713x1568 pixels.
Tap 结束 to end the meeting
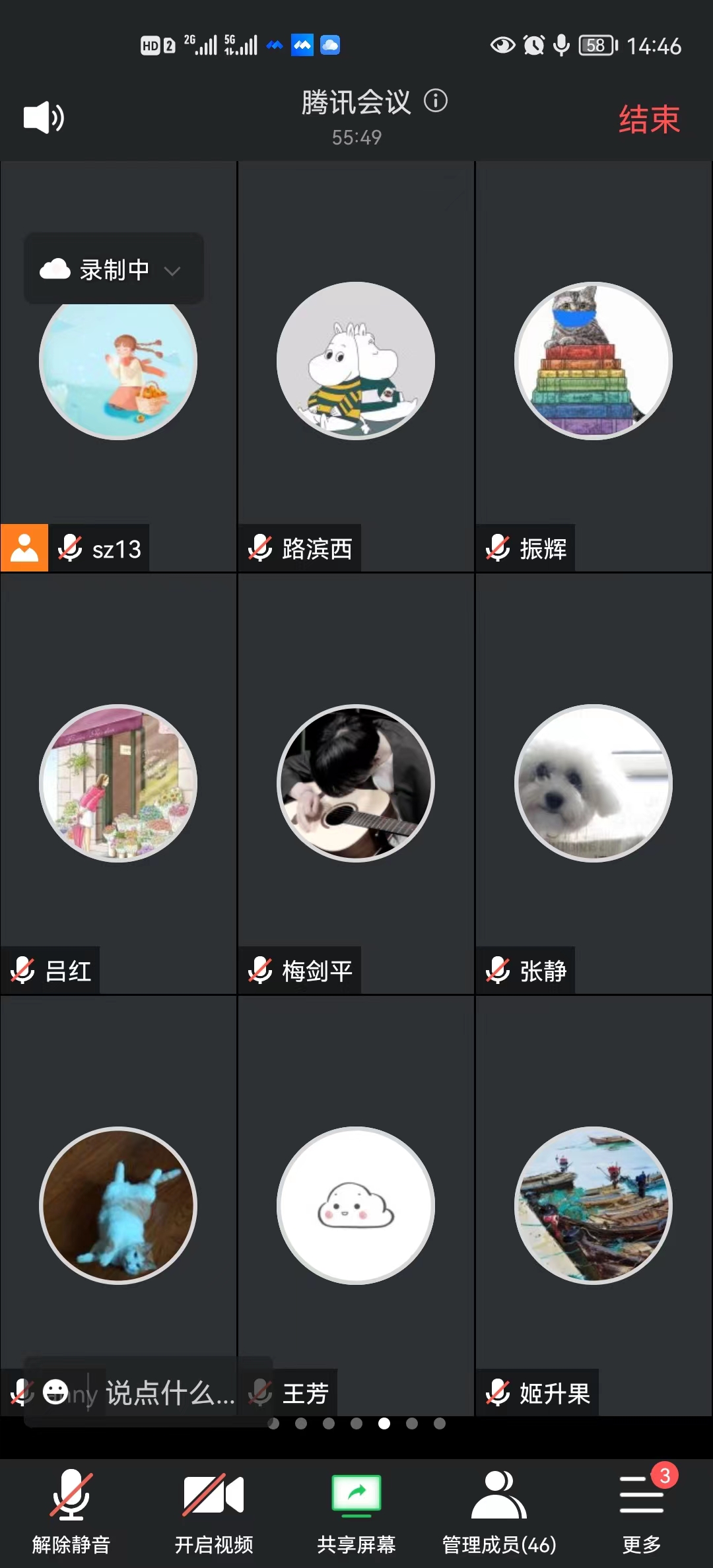tap(648, 119)
